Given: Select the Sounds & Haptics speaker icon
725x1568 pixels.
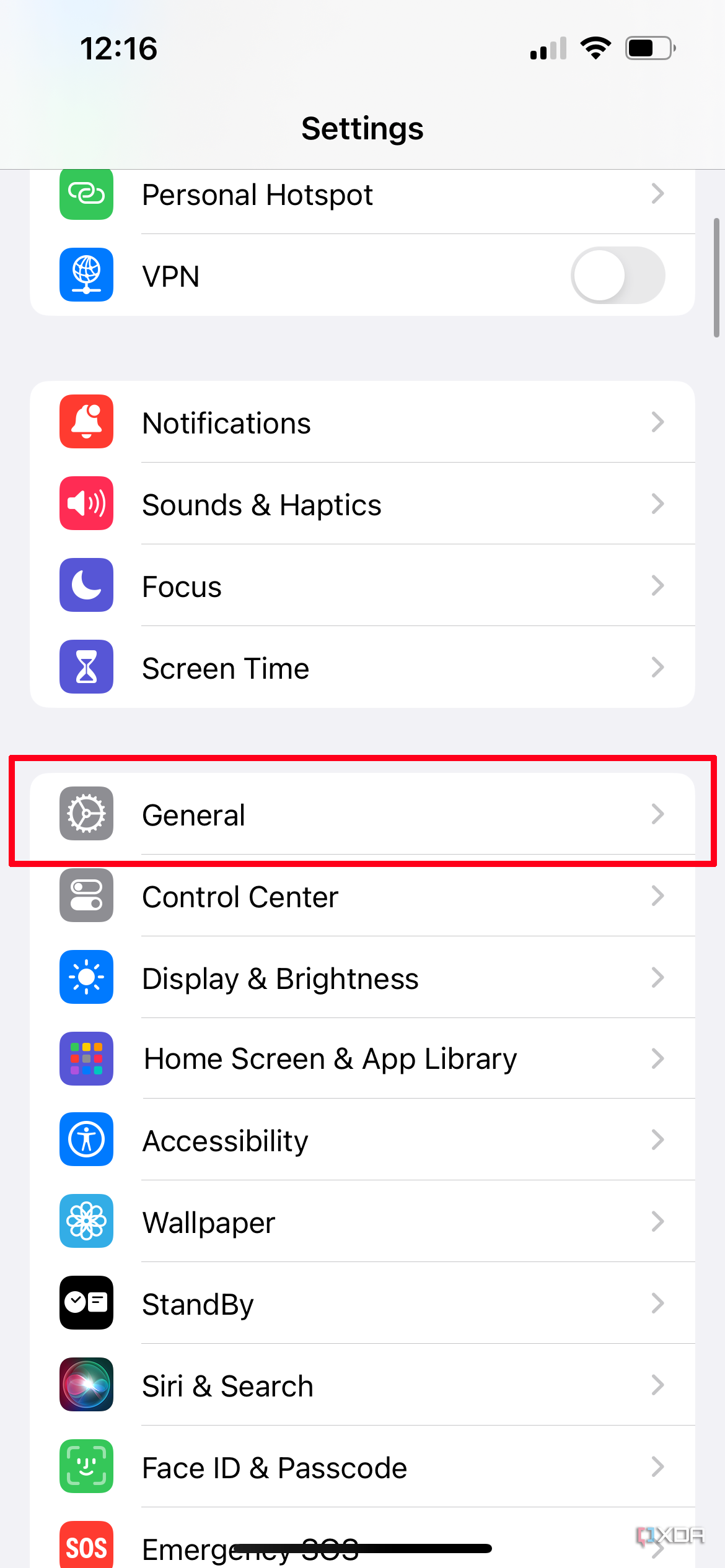Looking at the screenshot, I should point(86,503).
